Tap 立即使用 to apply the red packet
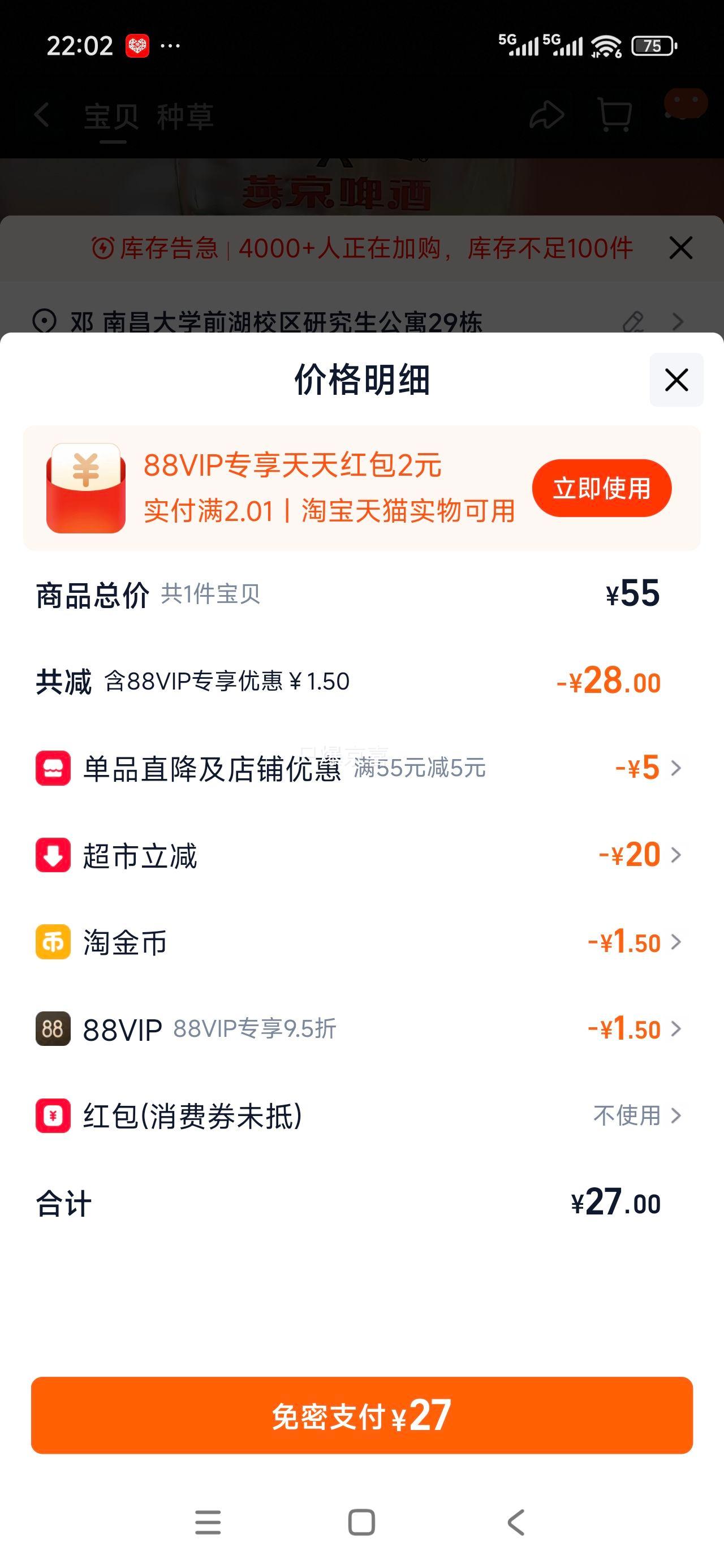Image resolution: width=724 pixels, height=1568 pixels. (602, 488)
